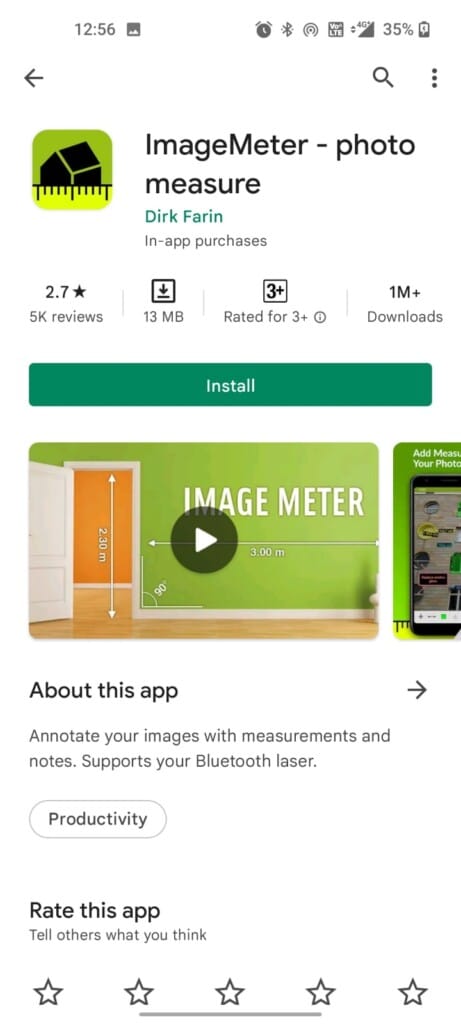
Task: Rate the app three stars
Action: click(230, 993)
